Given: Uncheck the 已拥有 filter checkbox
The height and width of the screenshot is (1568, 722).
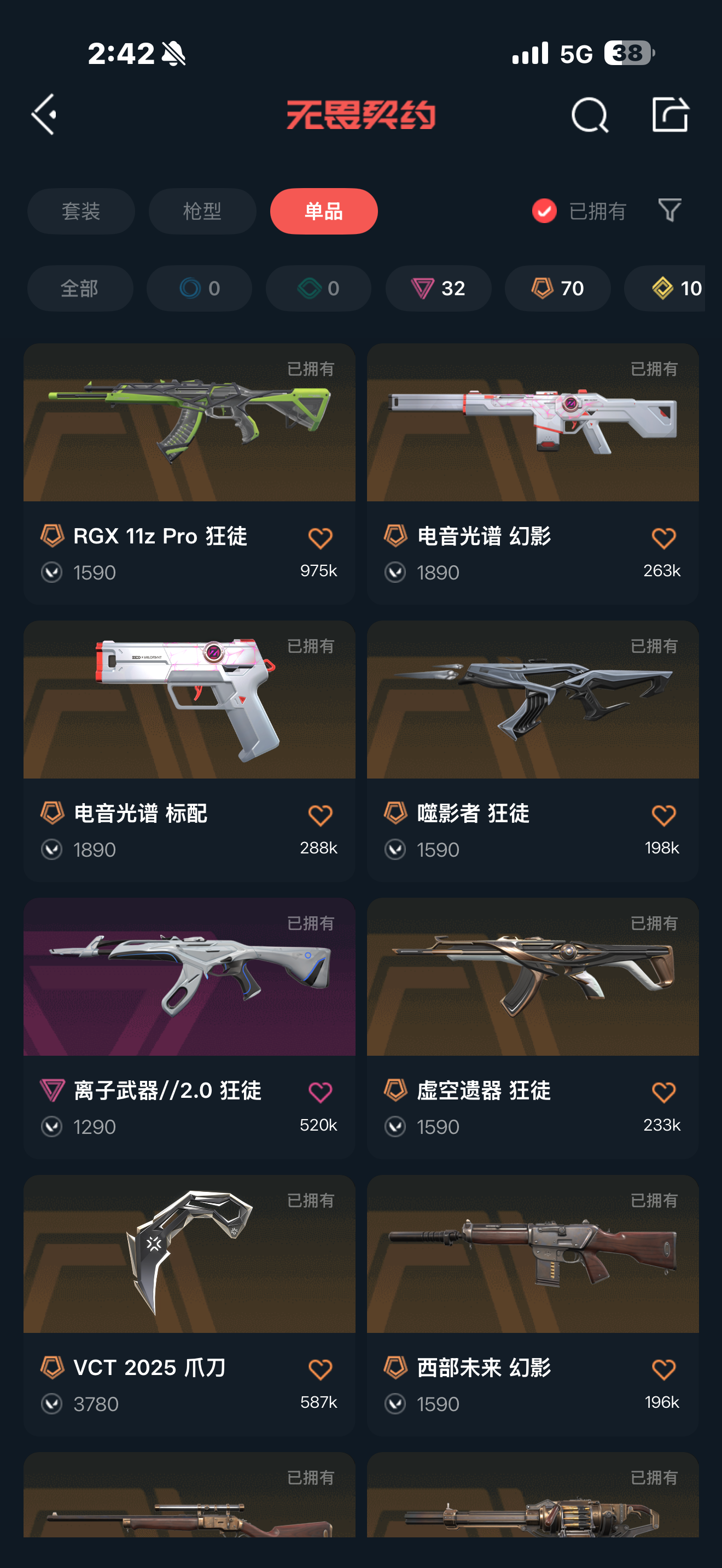Looking at the screenshot, I should [x=544, y=211].
